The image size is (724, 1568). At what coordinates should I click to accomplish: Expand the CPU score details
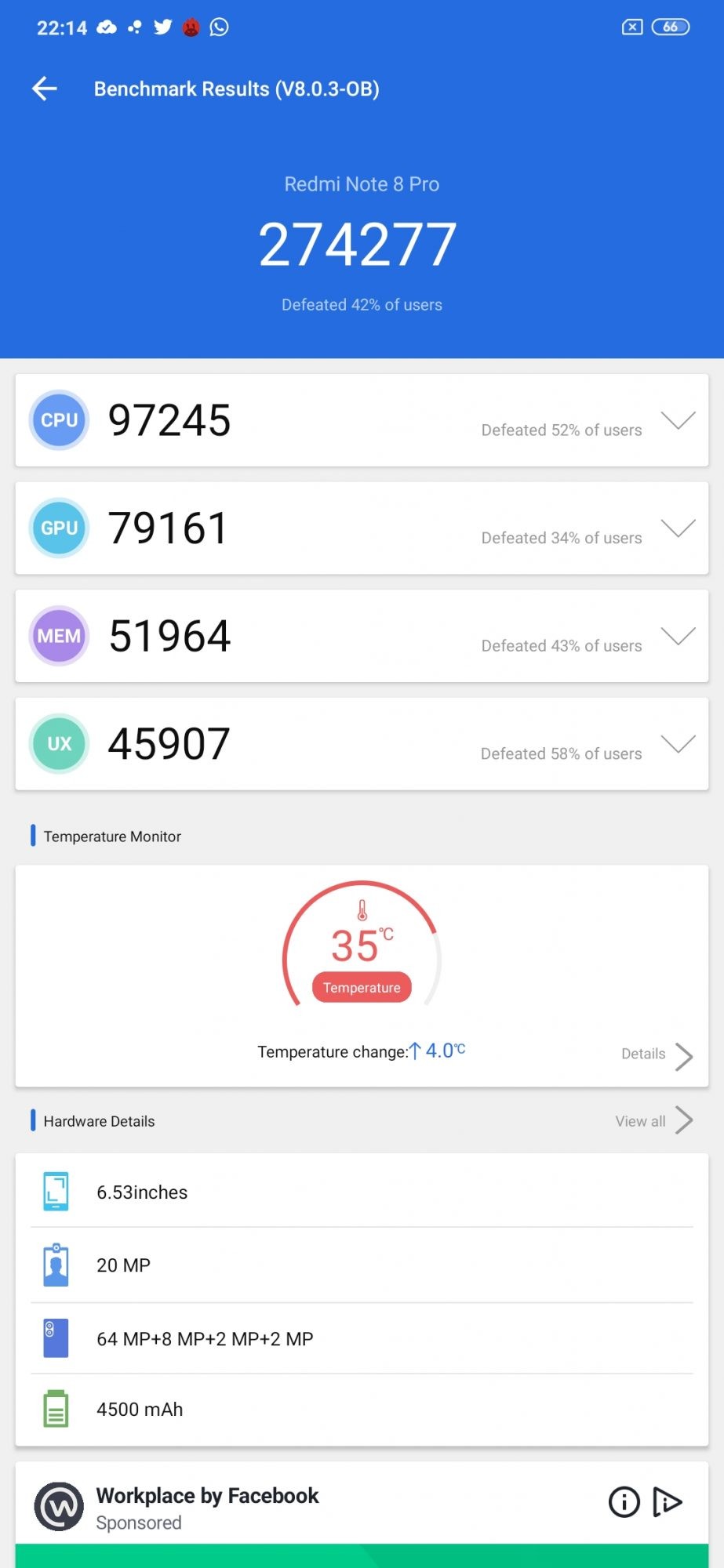coord(678,420)
